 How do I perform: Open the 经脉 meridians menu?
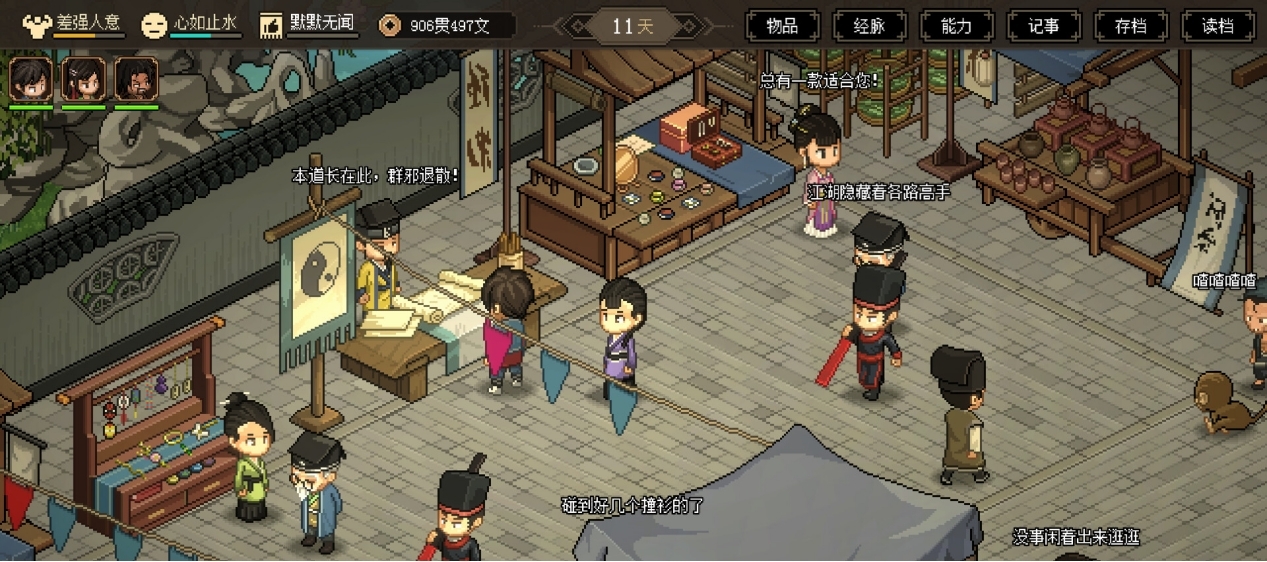point(870,26)
